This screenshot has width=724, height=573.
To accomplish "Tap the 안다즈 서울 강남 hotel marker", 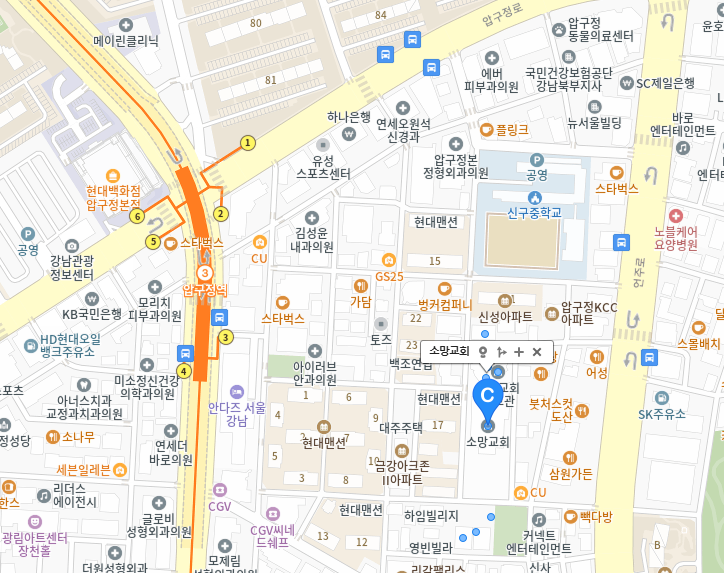I will 237,391.
